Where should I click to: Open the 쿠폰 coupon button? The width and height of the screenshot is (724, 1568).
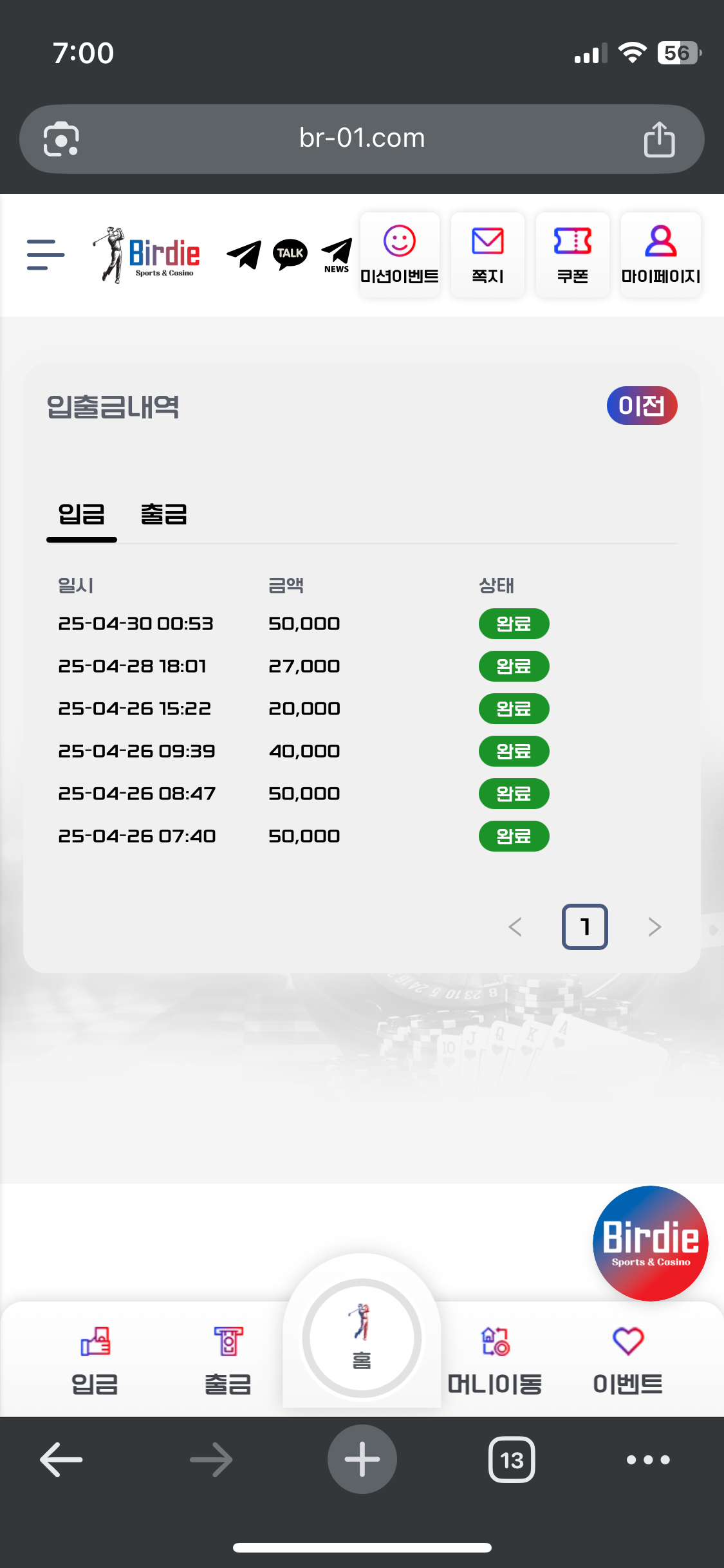click(573, 255)
